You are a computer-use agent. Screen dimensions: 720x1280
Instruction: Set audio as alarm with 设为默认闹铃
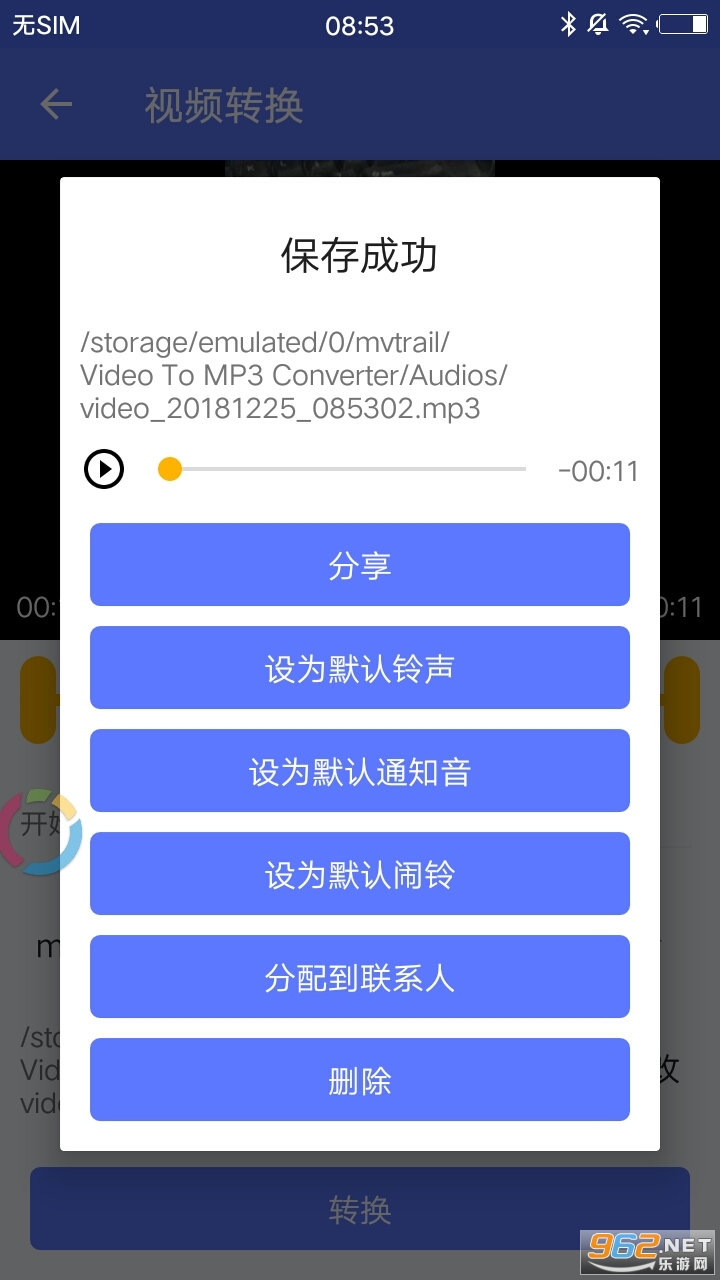pyautogui.click(x=360, y=874)
